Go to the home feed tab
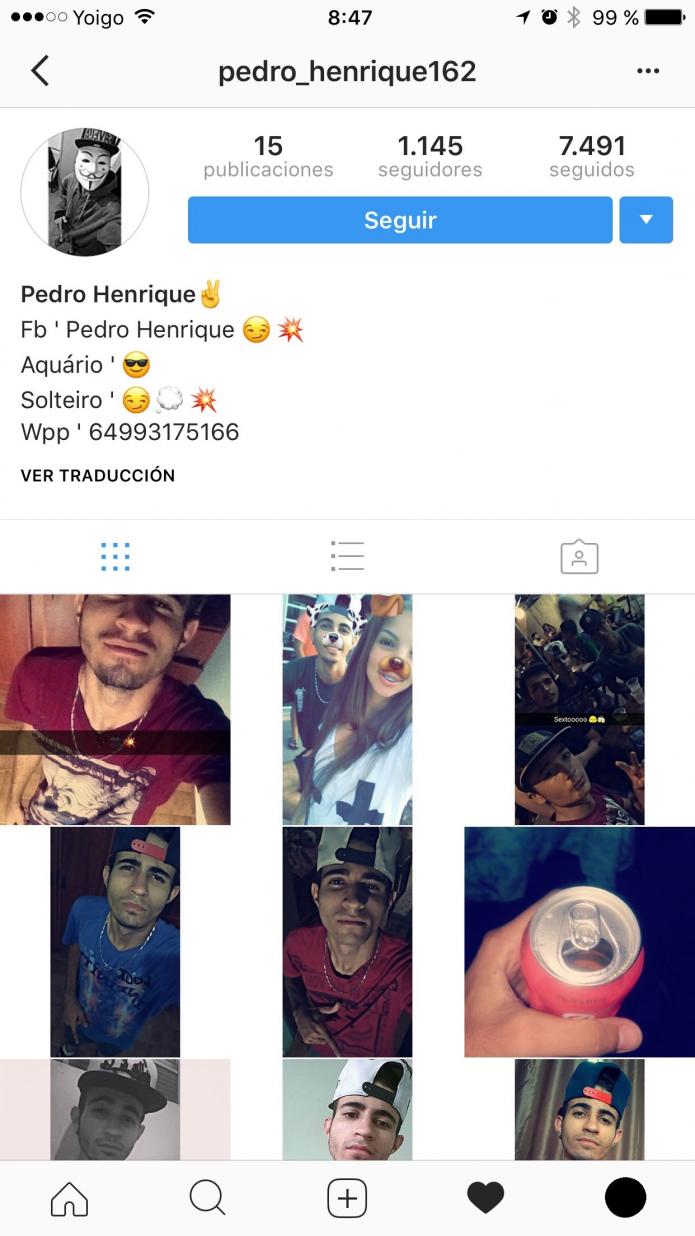 click(69, 1197)
